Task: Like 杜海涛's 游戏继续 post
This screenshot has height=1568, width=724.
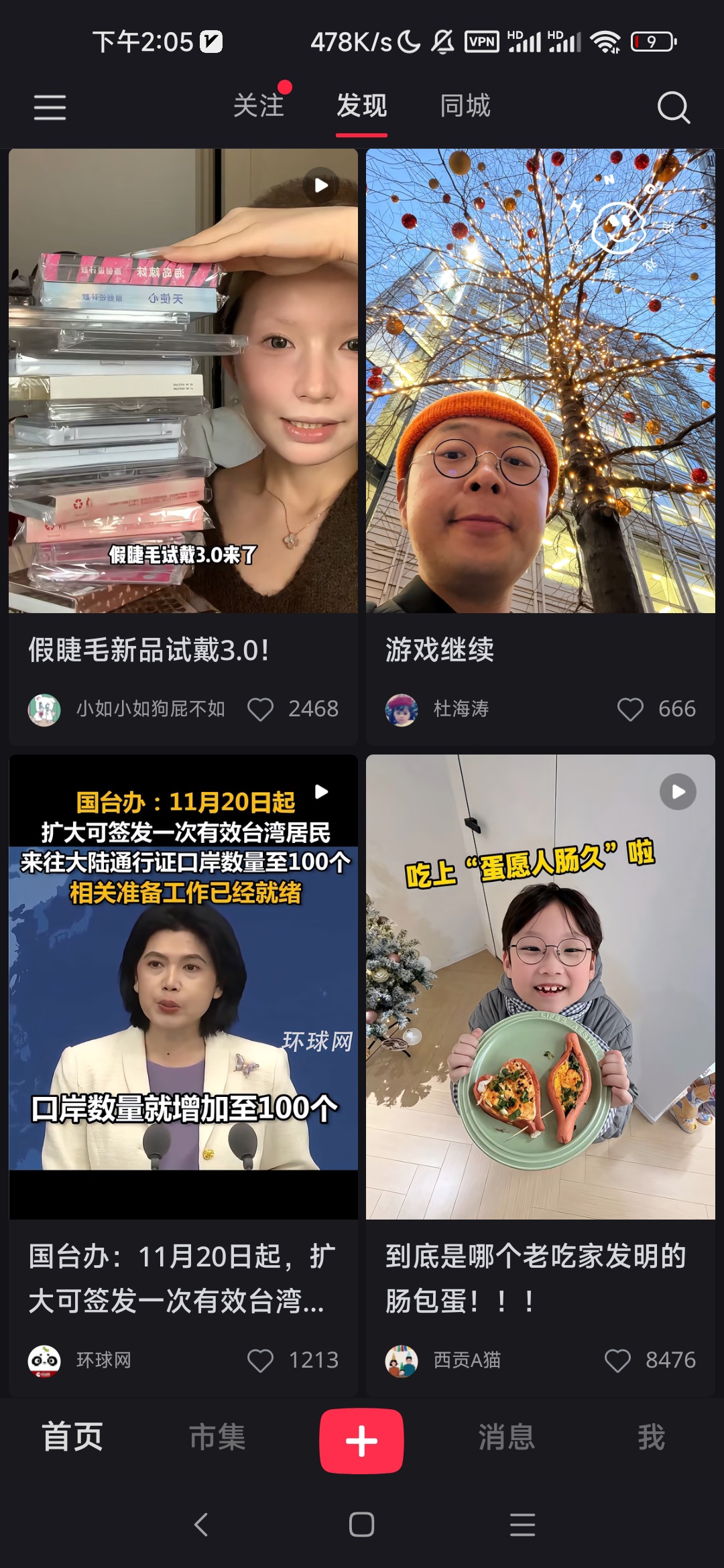Action: point(630,709)
